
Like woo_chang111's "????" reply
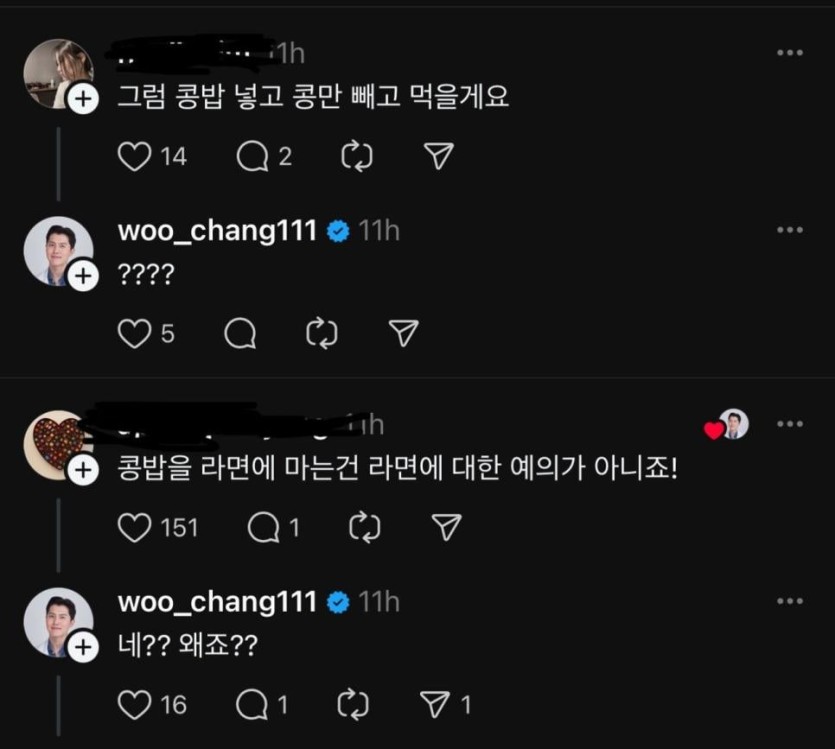point(134,334)
